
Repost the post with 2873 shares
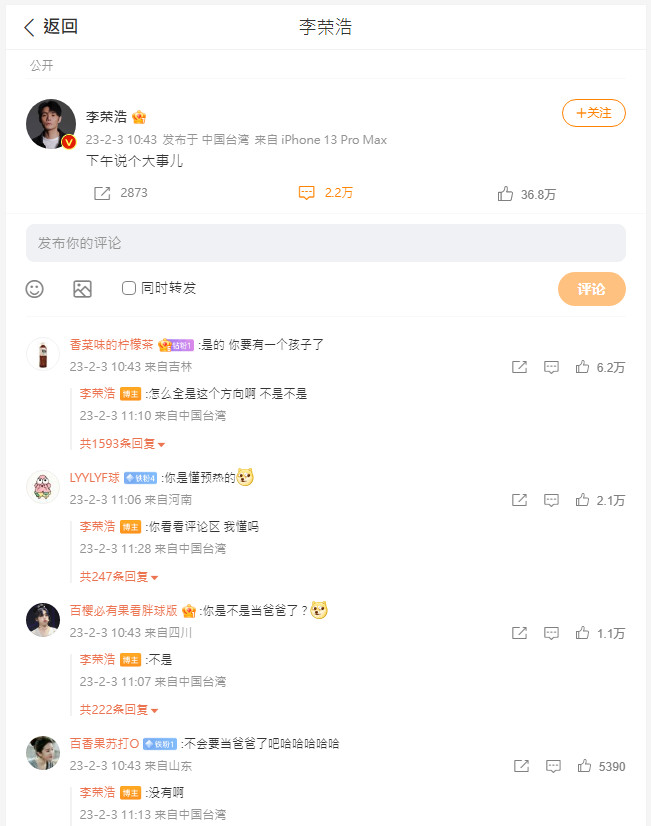(x=102, y=193)
